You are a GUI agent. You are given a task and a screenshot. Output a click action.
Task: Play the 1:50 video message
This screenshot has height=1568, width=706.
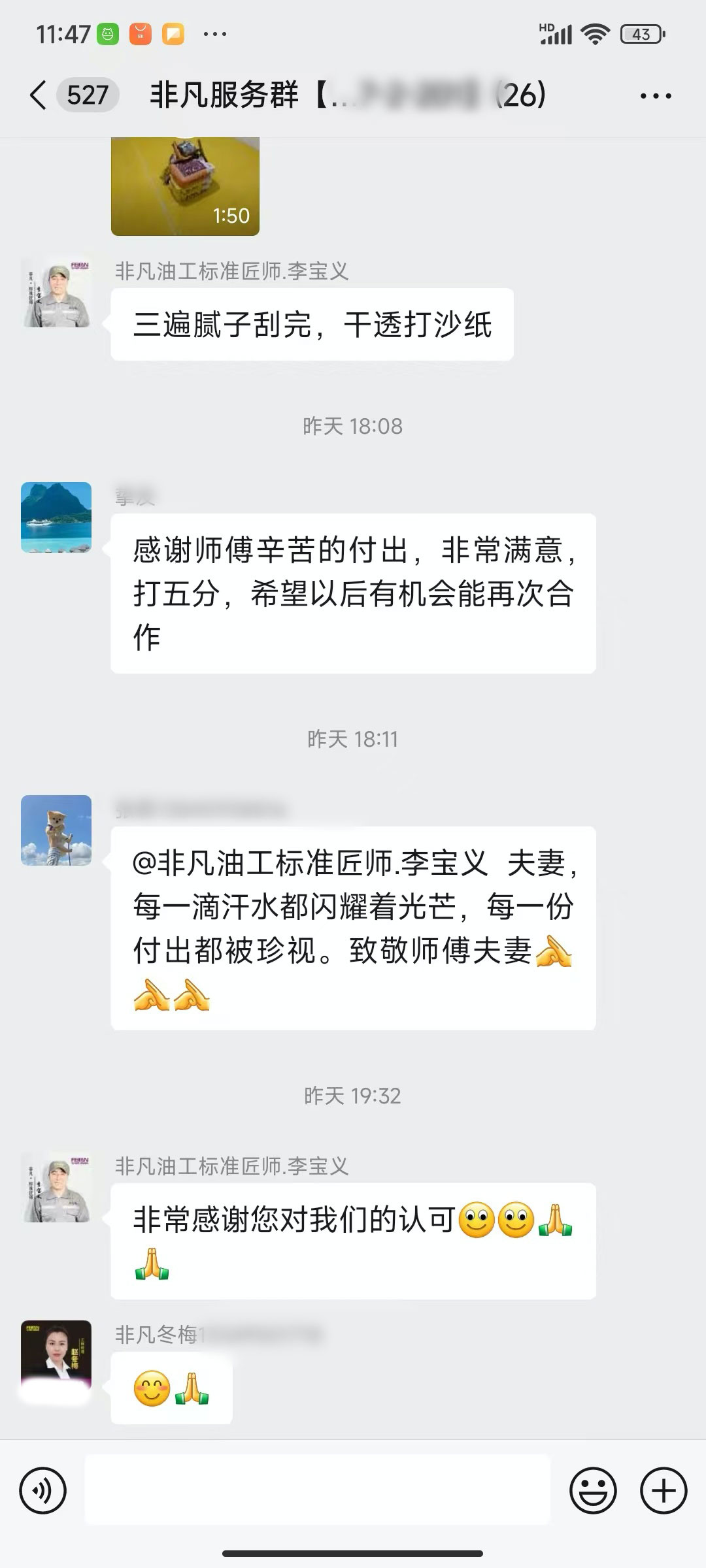185,187
